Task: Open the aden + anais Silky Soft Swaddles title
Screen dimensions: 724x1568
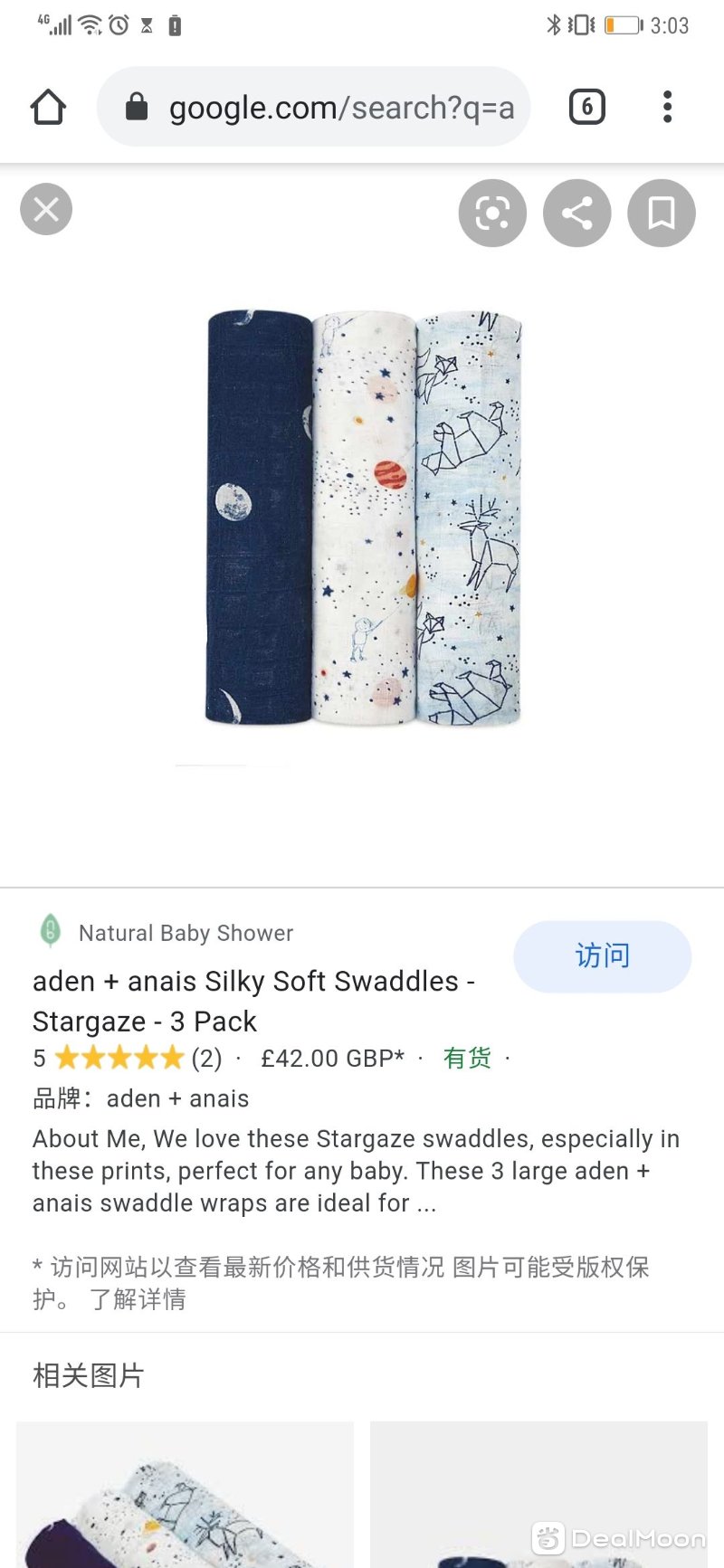Action: [x=253, y=1001]
